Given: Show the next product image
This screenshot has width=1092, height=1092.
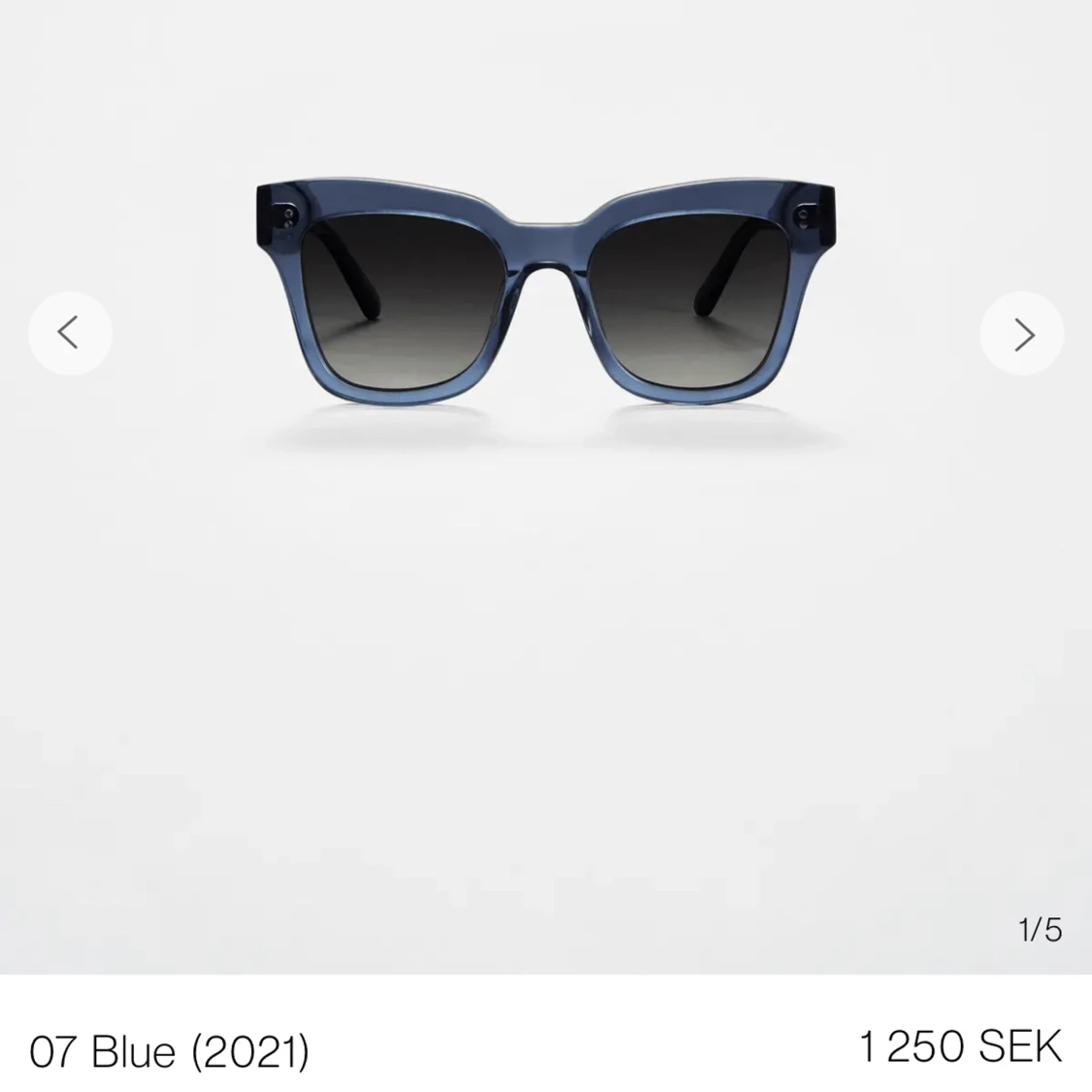Looking at the screenshot, I should pos(1022,334).
